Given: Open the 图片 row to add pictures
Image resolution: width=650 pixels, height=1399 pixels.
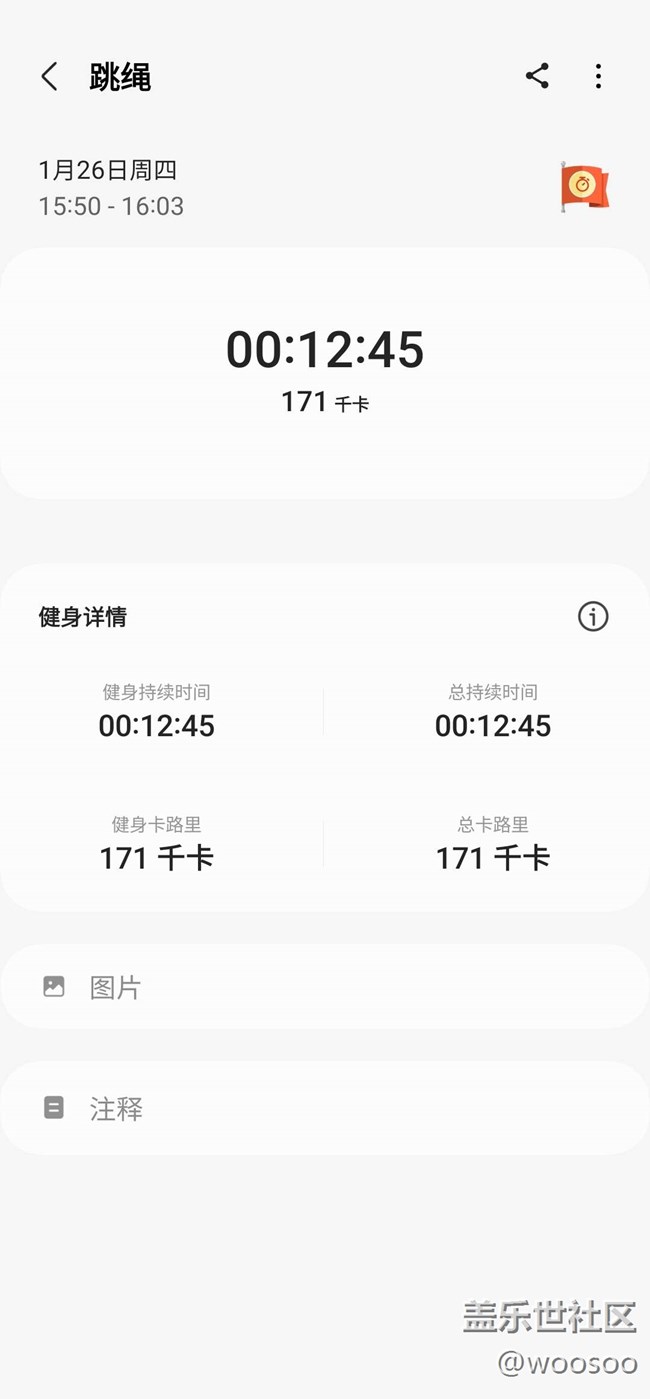Looking at the screenshot, I should click(x=324, y=987).
